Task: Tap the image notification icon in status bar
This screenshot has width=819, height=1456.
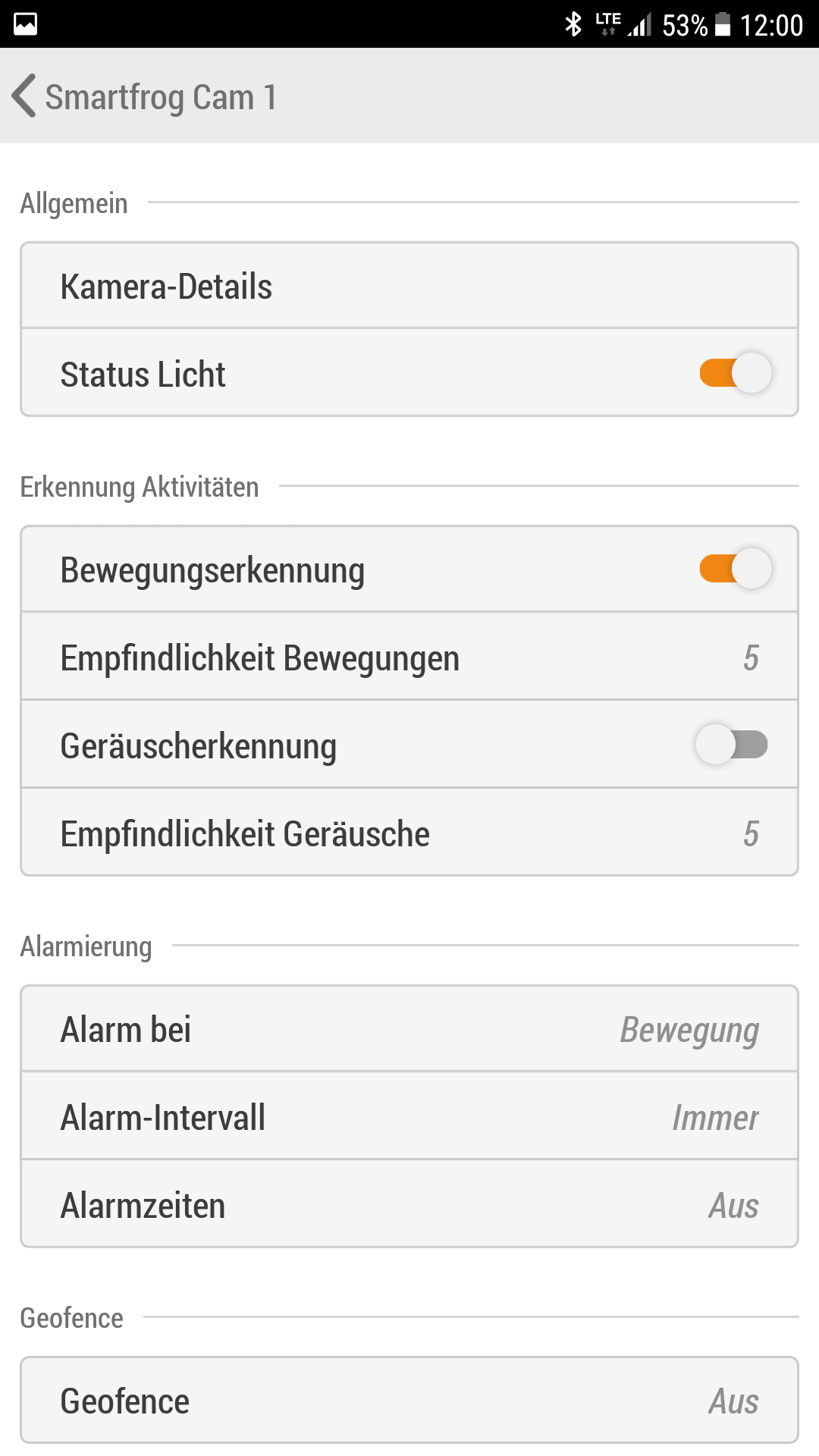Action: coord(25,24)
